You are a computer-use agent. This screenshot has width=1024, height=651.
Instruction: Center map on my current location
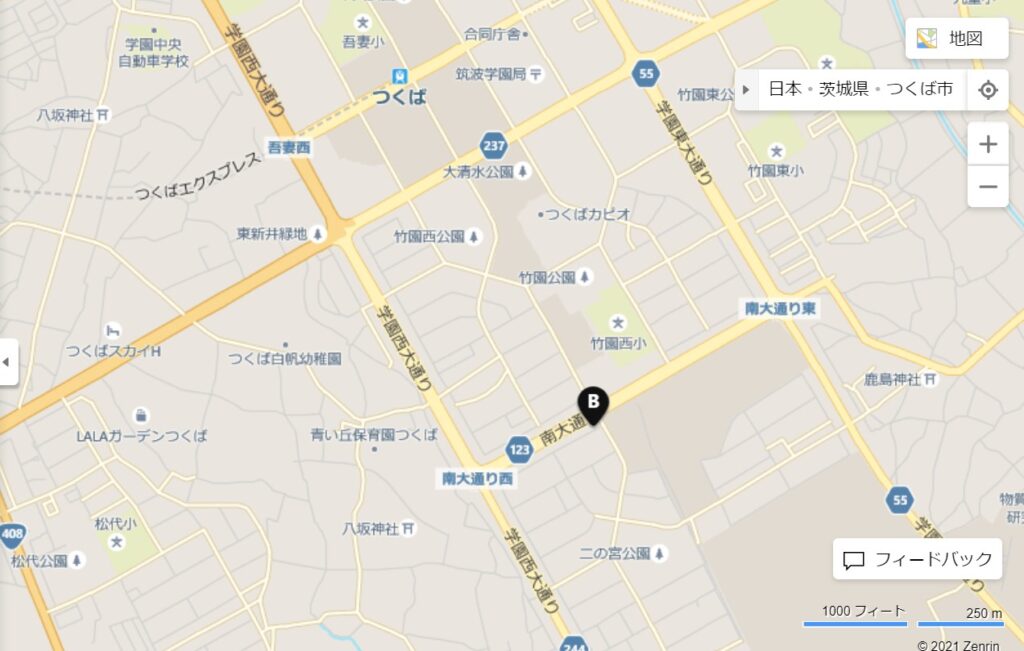(988, 90)
